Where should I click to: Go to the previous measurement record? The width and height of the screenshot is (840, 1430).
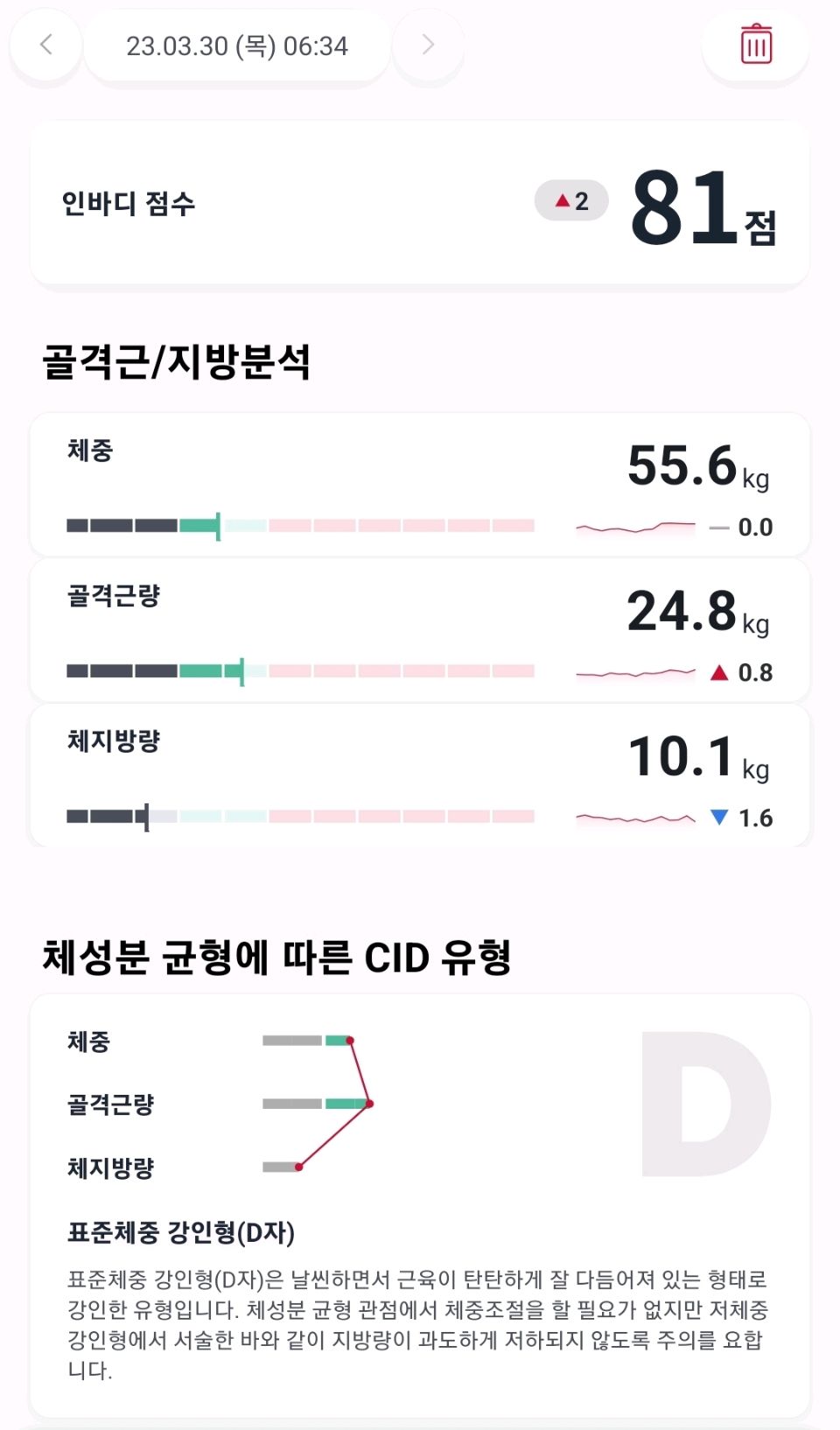point(46,45)
